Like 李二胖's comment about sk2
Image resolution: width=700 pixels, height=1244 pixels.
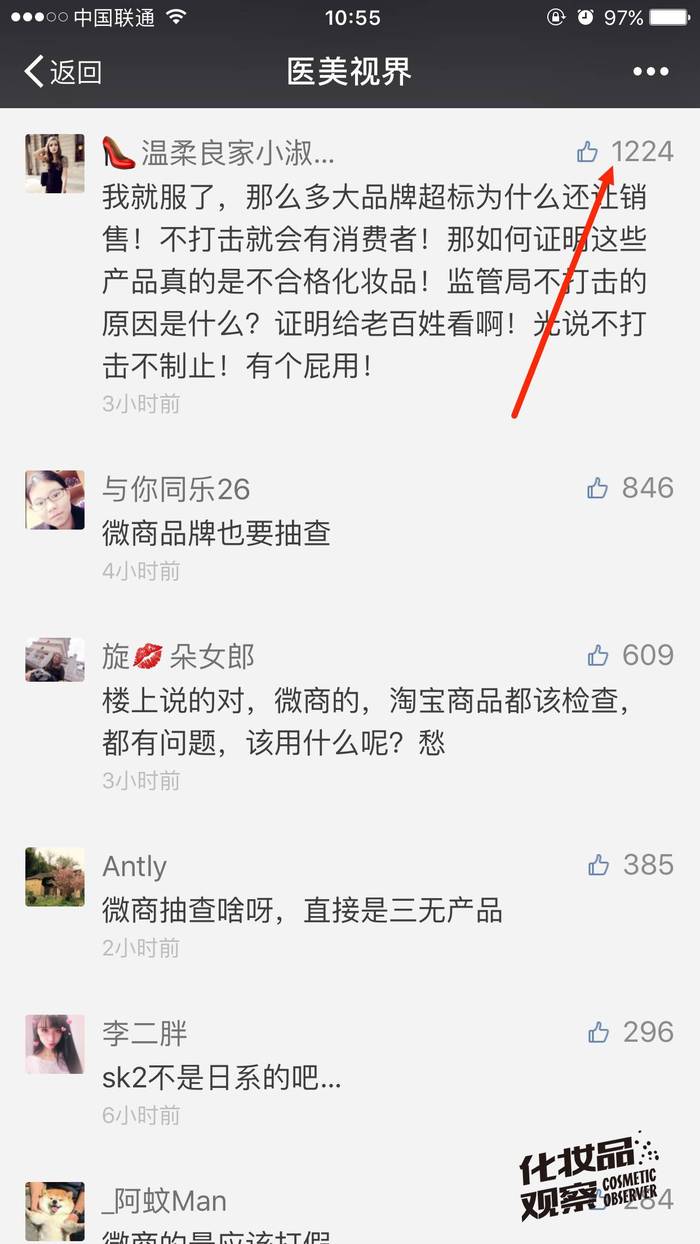tap(598, 1032)
